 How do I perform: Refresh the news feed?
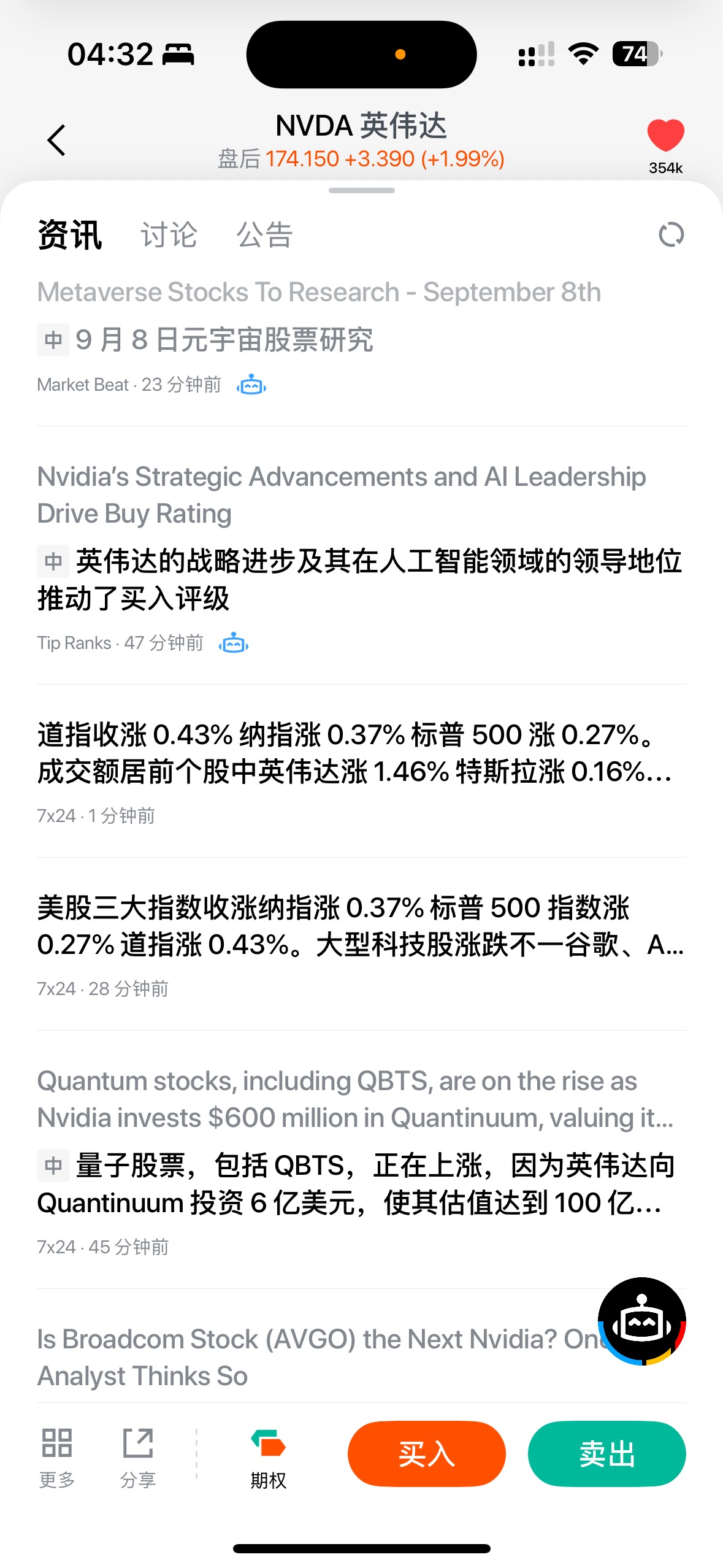point(671,235)
